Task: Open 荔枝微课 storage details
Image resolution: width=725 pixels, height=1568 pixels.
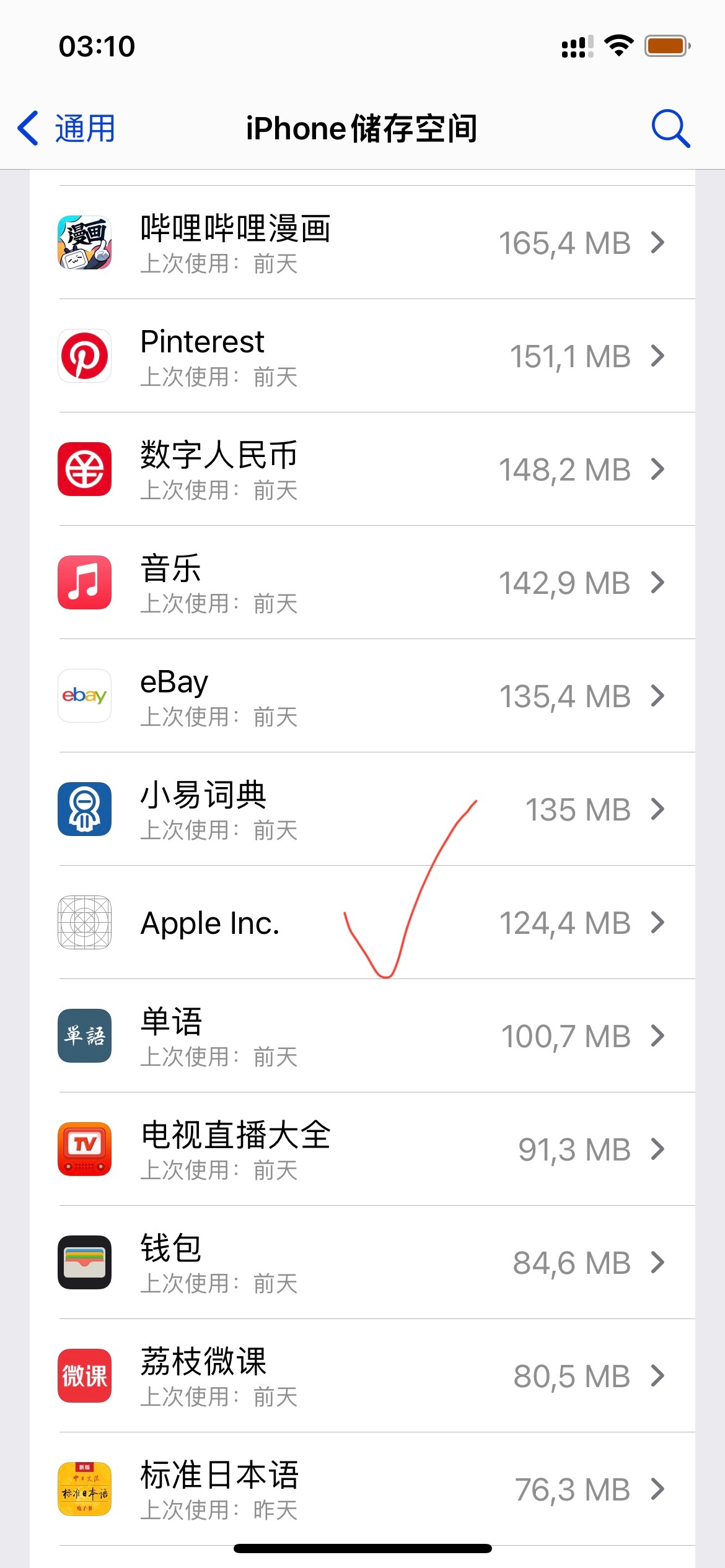Action: tap(362, 1376)
